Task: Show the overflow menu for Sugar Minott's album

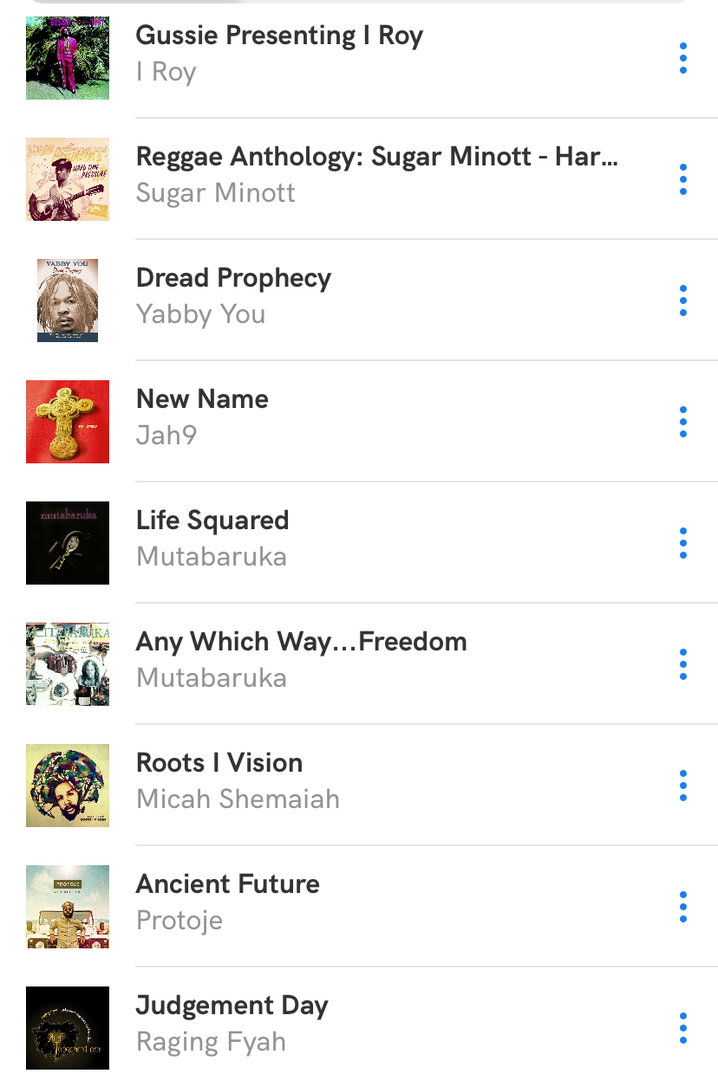Action: coord(683,179)
